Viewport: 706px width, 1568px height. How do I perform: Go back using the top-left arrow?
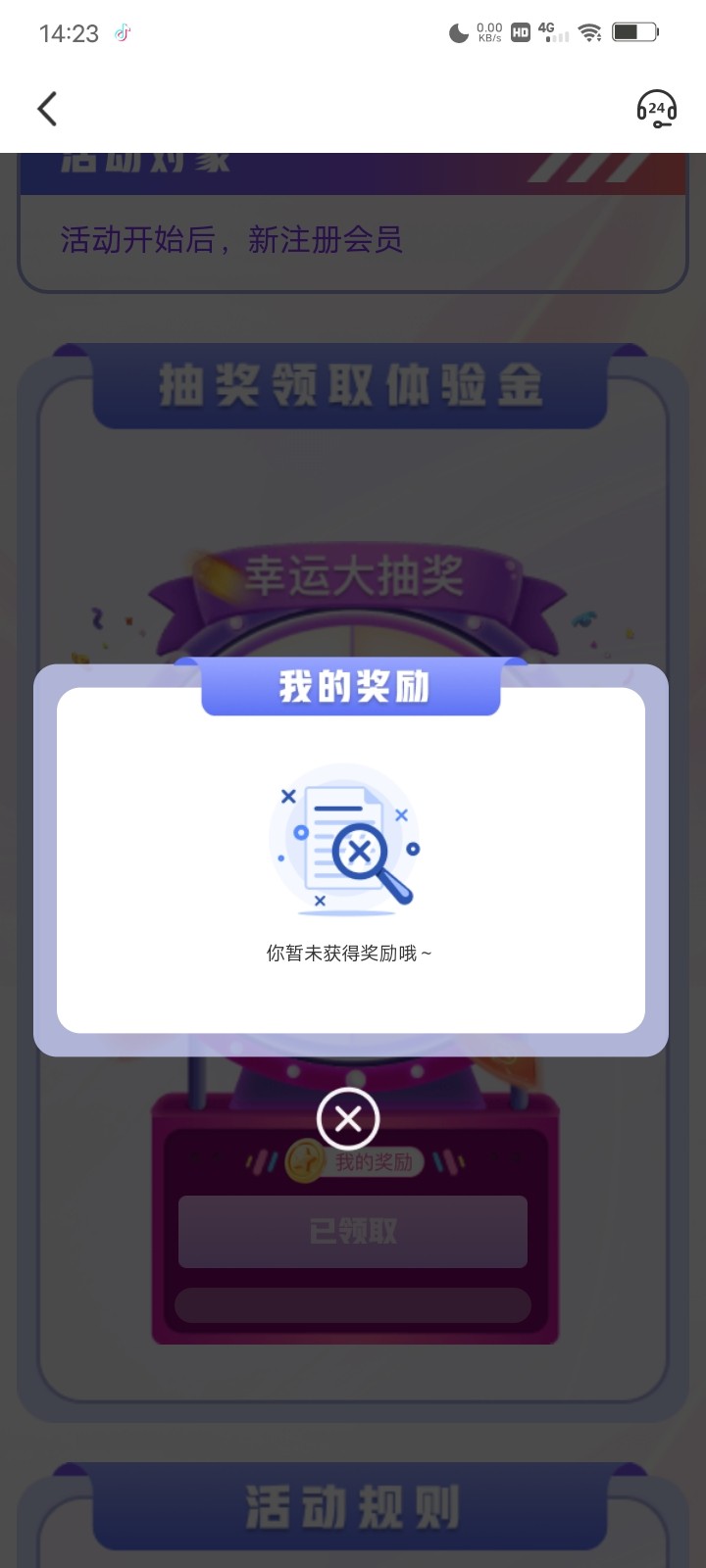(47, 109)
